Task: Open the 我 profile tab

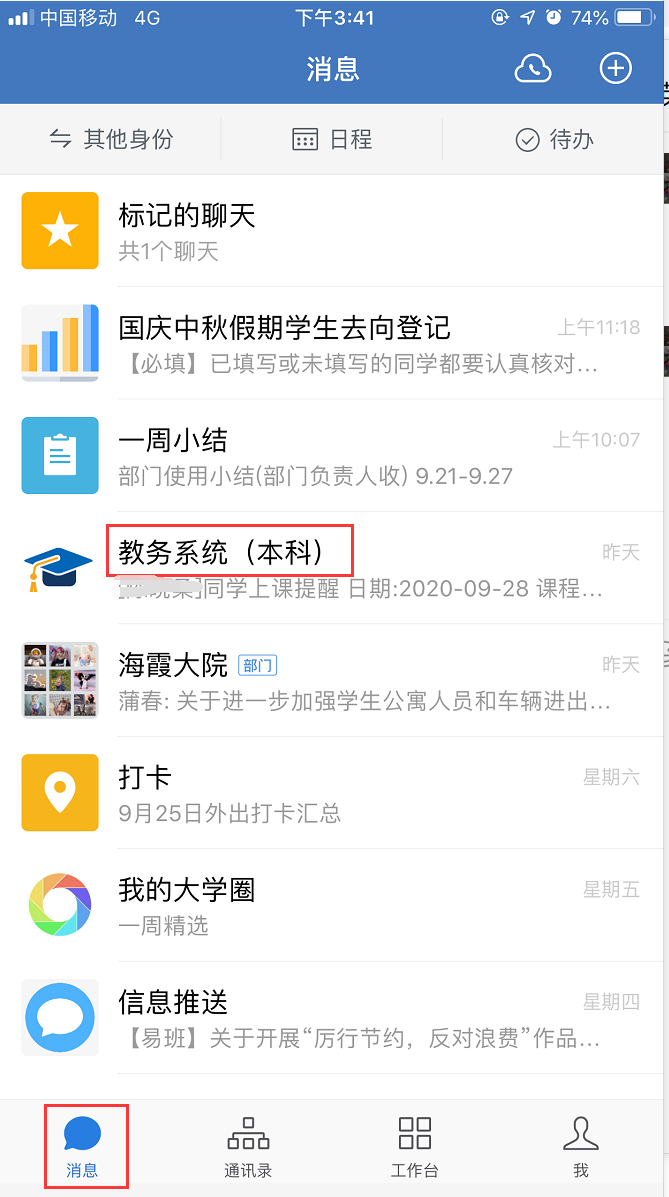Action: (x=581, y=1146)
